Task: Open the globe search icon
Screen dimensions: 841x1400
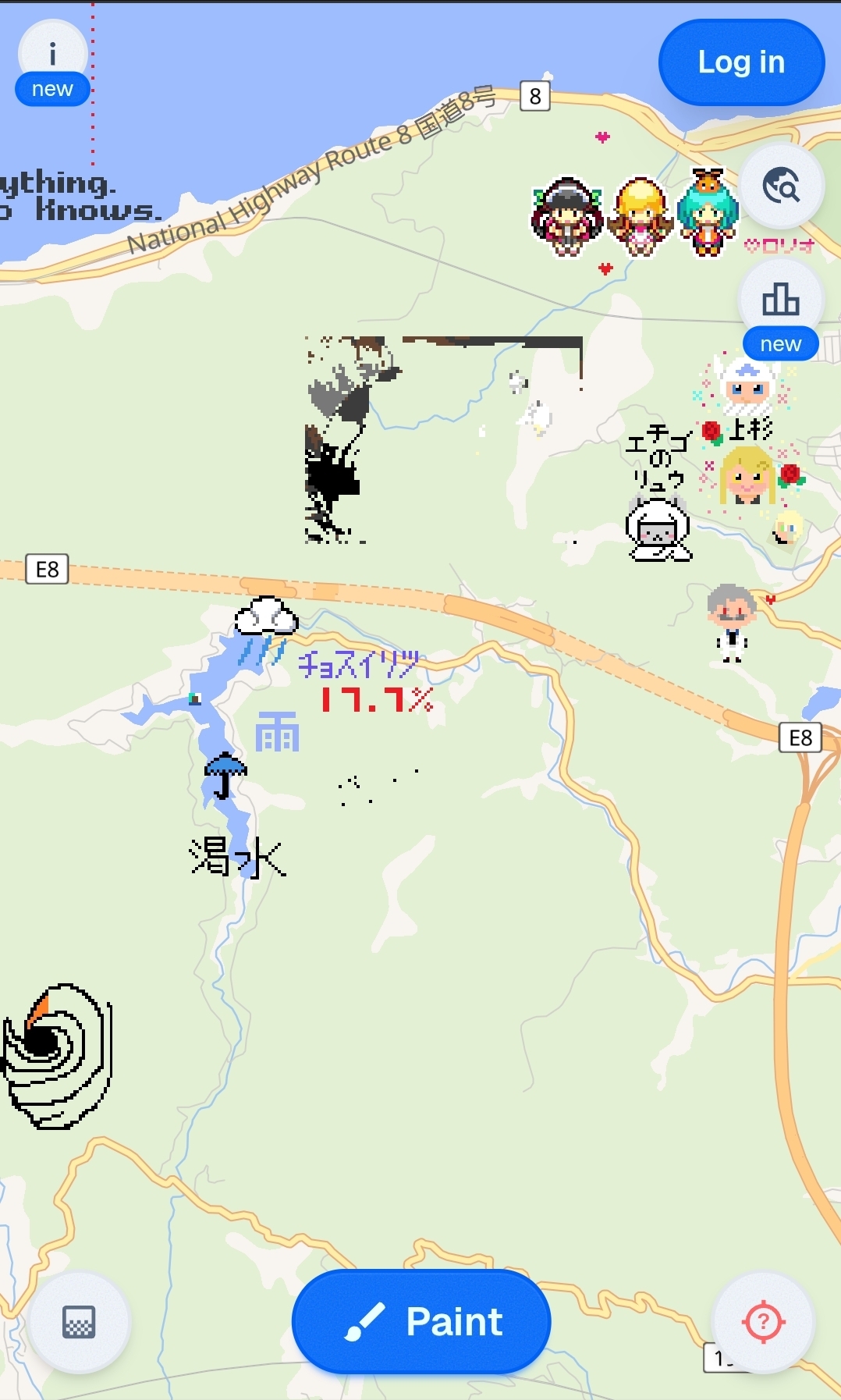Action: click(x=781, y=186)
